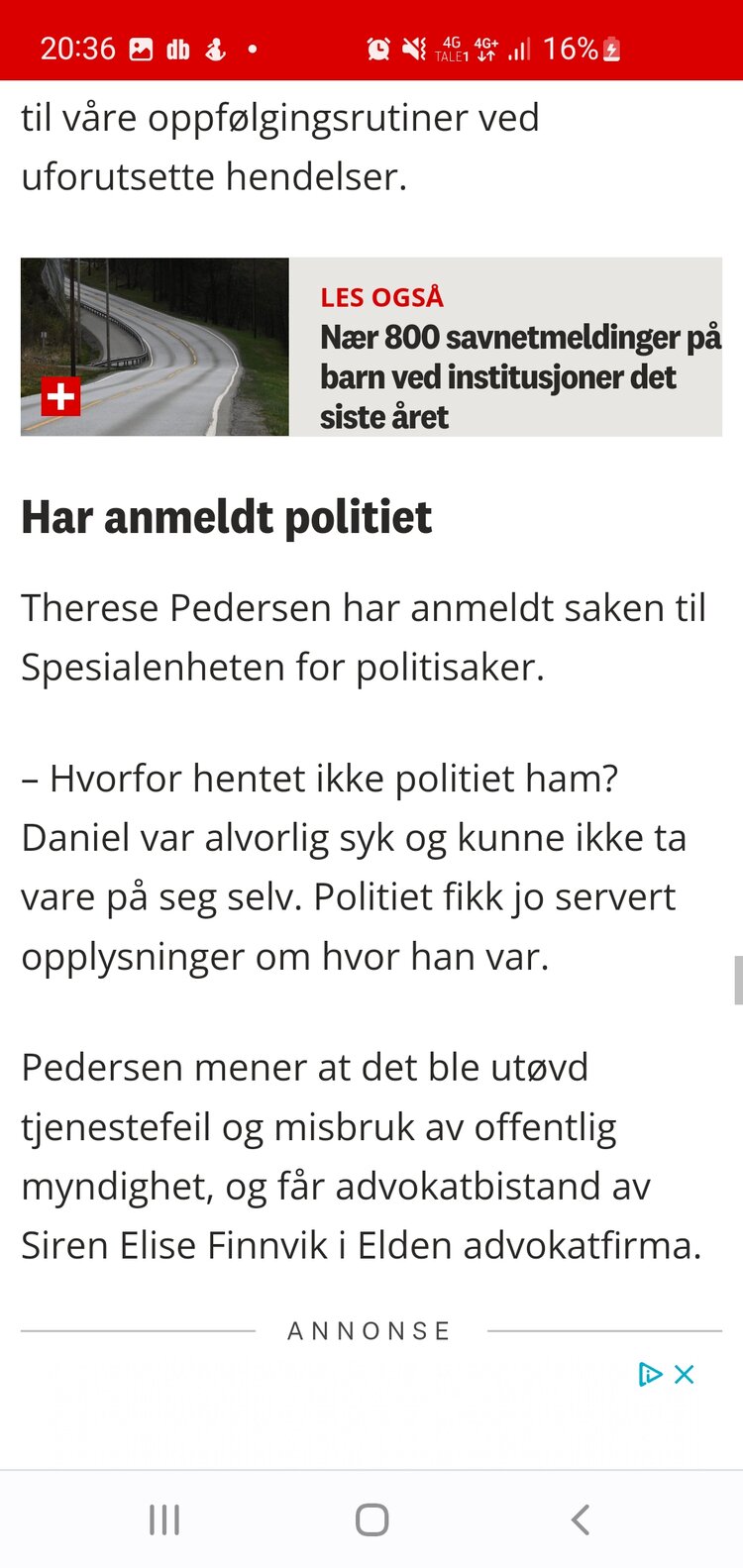This screenshot has width=743, height=1568.
Task: Go to the home screen
Action: 371,1519
